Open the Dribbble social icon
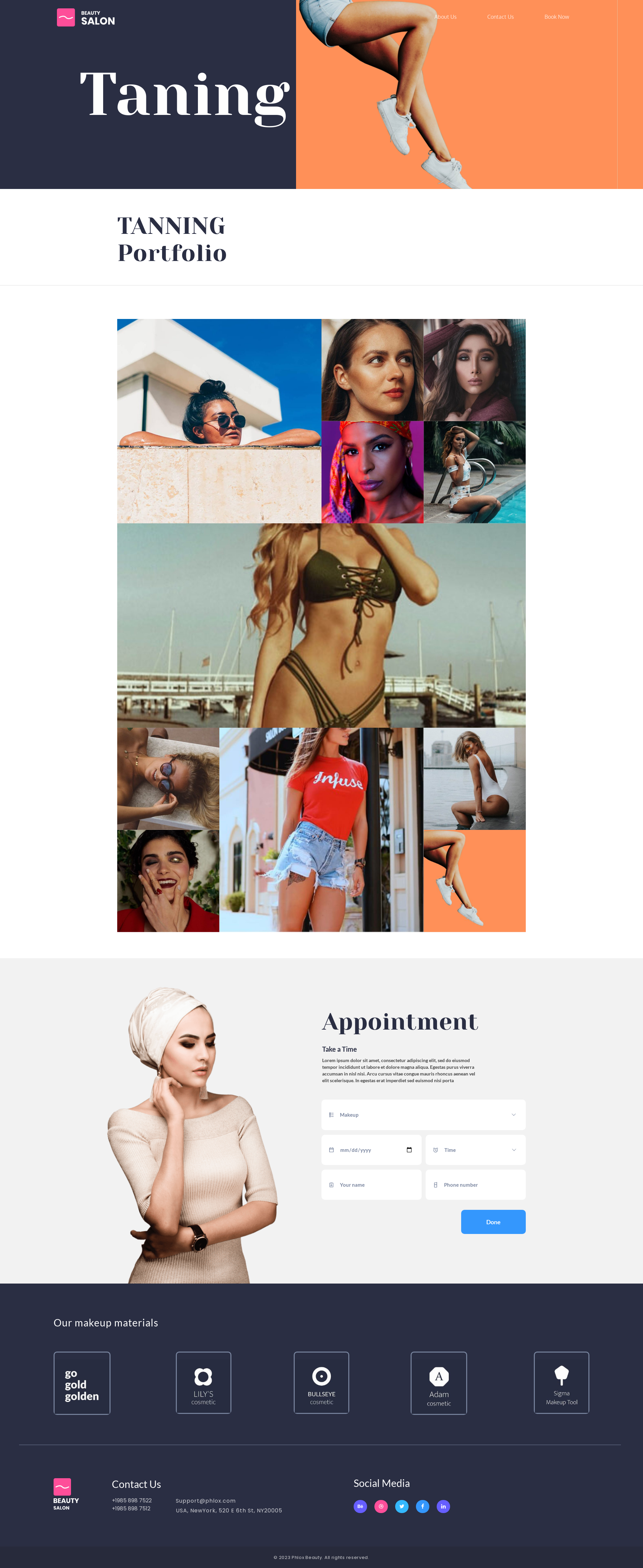The height and width of the screenshot is (1568, 643). click(381, 1506)
